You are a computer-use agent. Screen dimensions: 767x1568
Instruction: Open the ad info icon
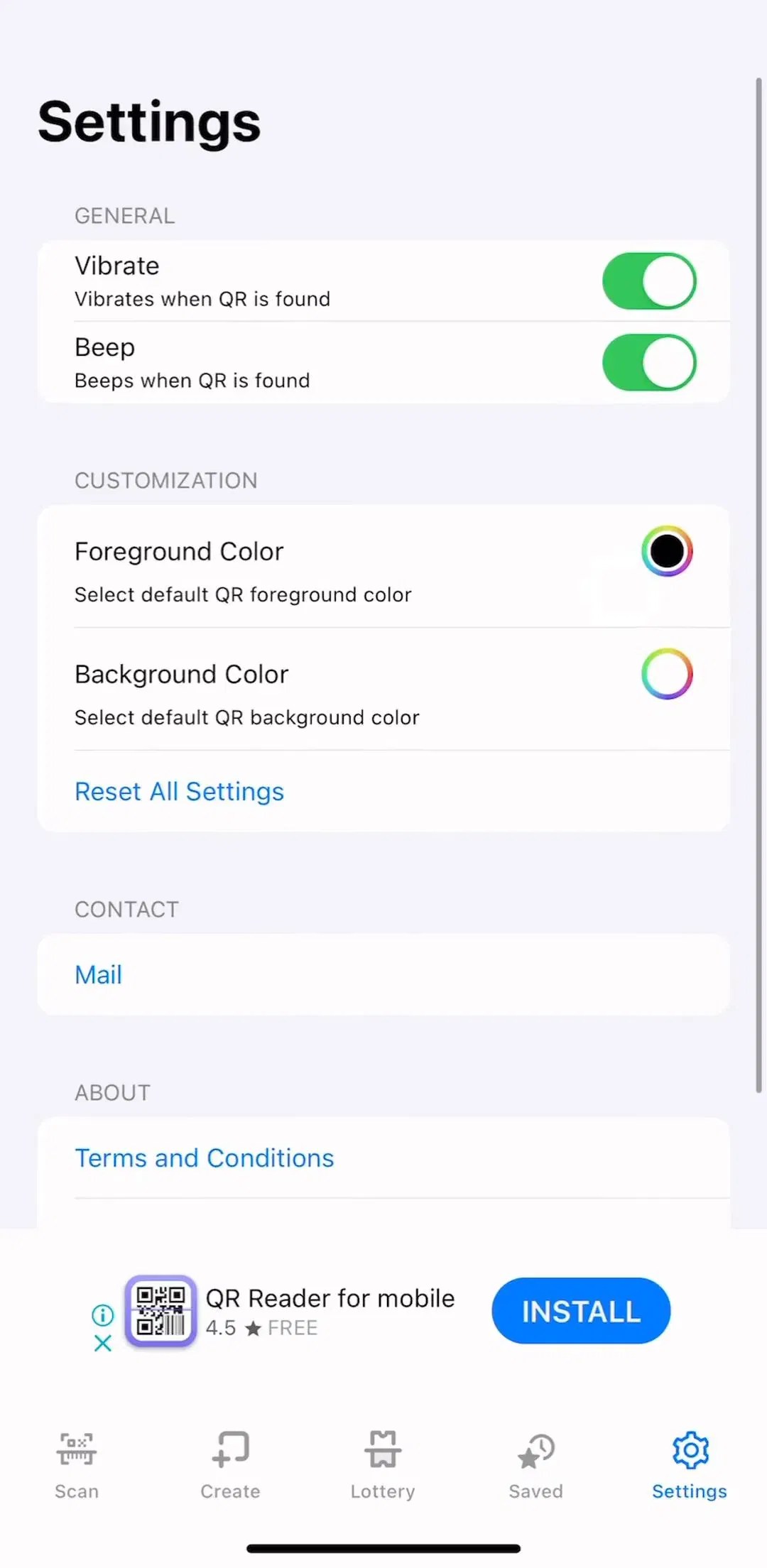103,1315
